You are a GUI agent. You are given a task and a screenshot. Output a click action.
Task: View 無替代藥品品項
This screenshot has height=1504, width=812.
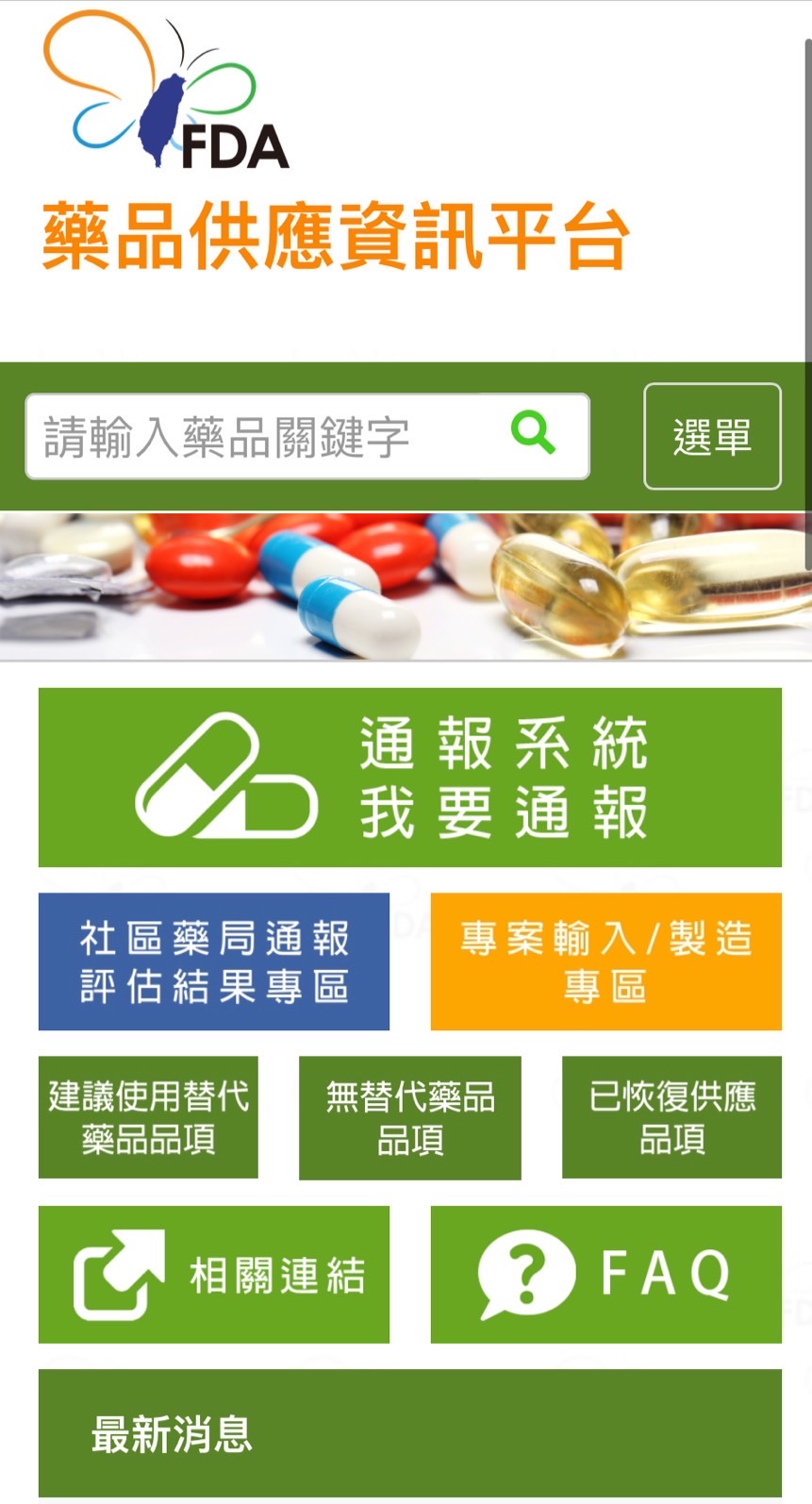[x=410, y=1118]
